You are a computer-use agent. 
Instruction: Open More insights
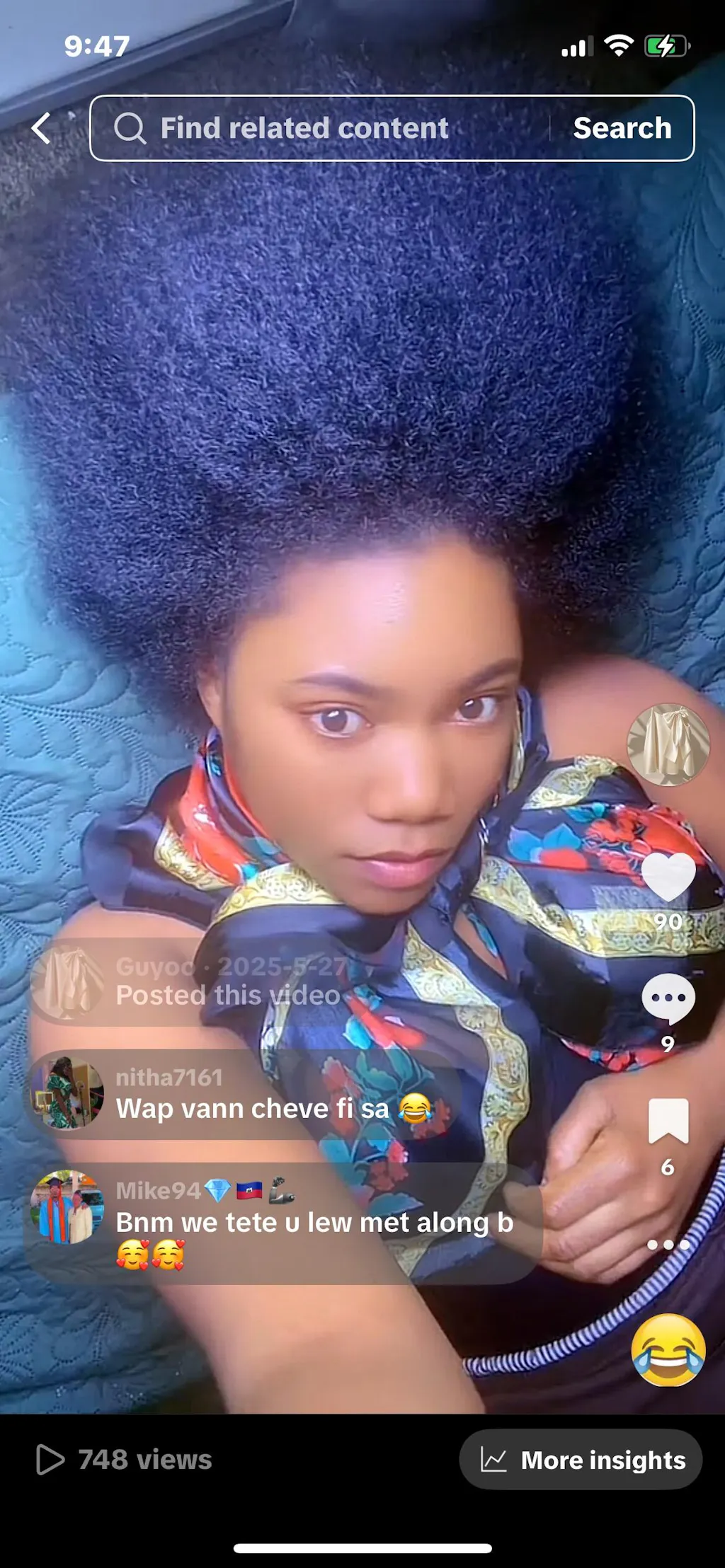tap(581, 1460)
